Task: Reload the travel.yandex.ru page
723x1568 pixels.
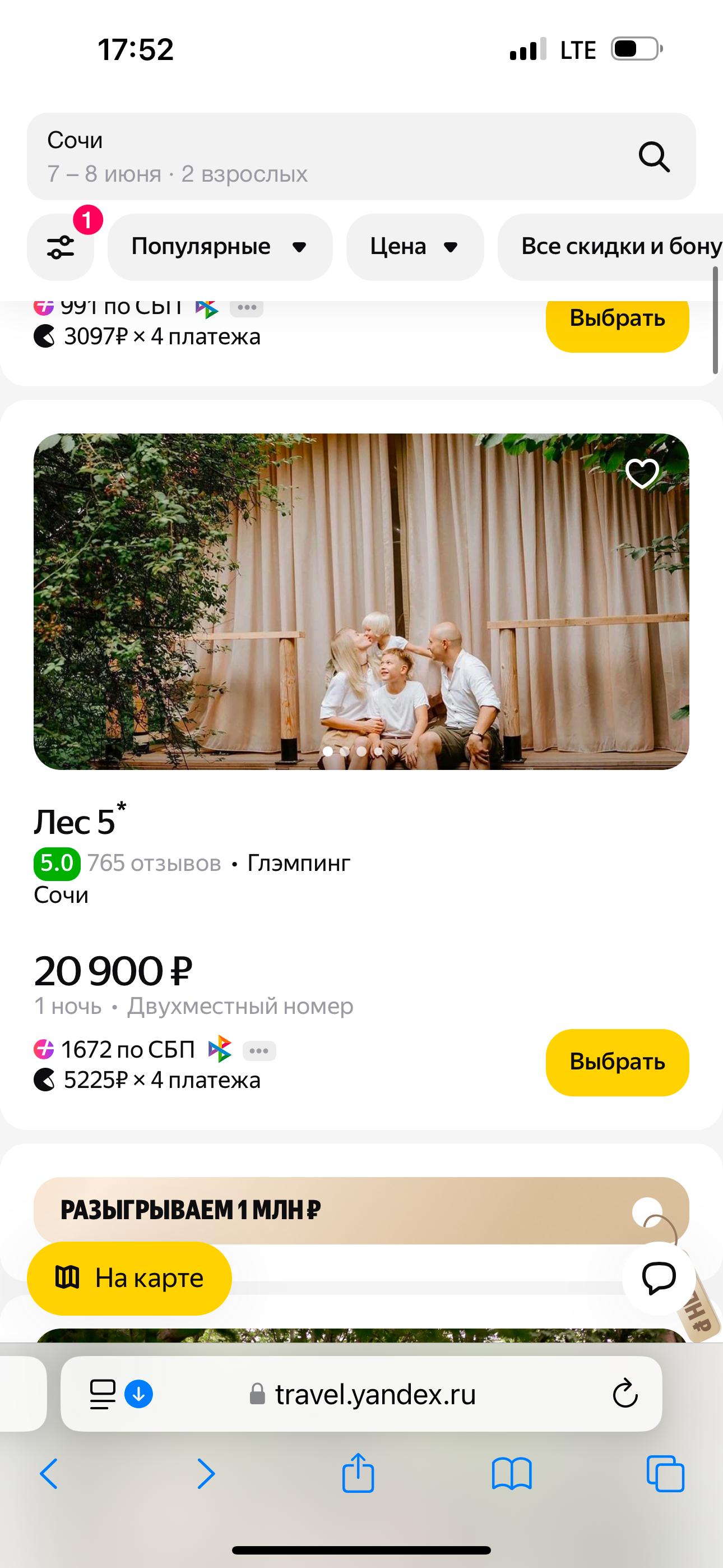Action: (x=624, y=1394)
